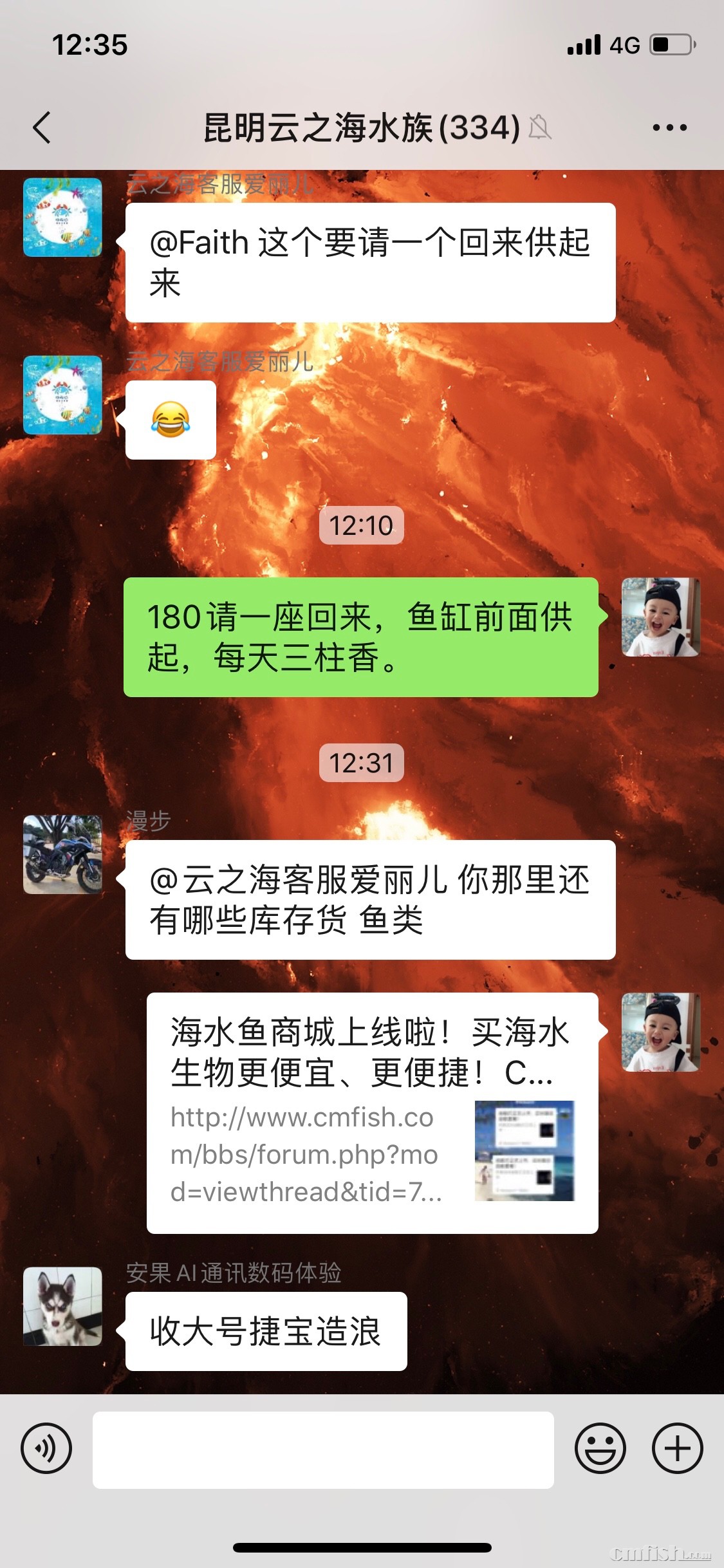Open 安果 AI通讯数码体验's husky avatar
Viewport: 724px width, 1568px height.
[x=62, y=1307]
